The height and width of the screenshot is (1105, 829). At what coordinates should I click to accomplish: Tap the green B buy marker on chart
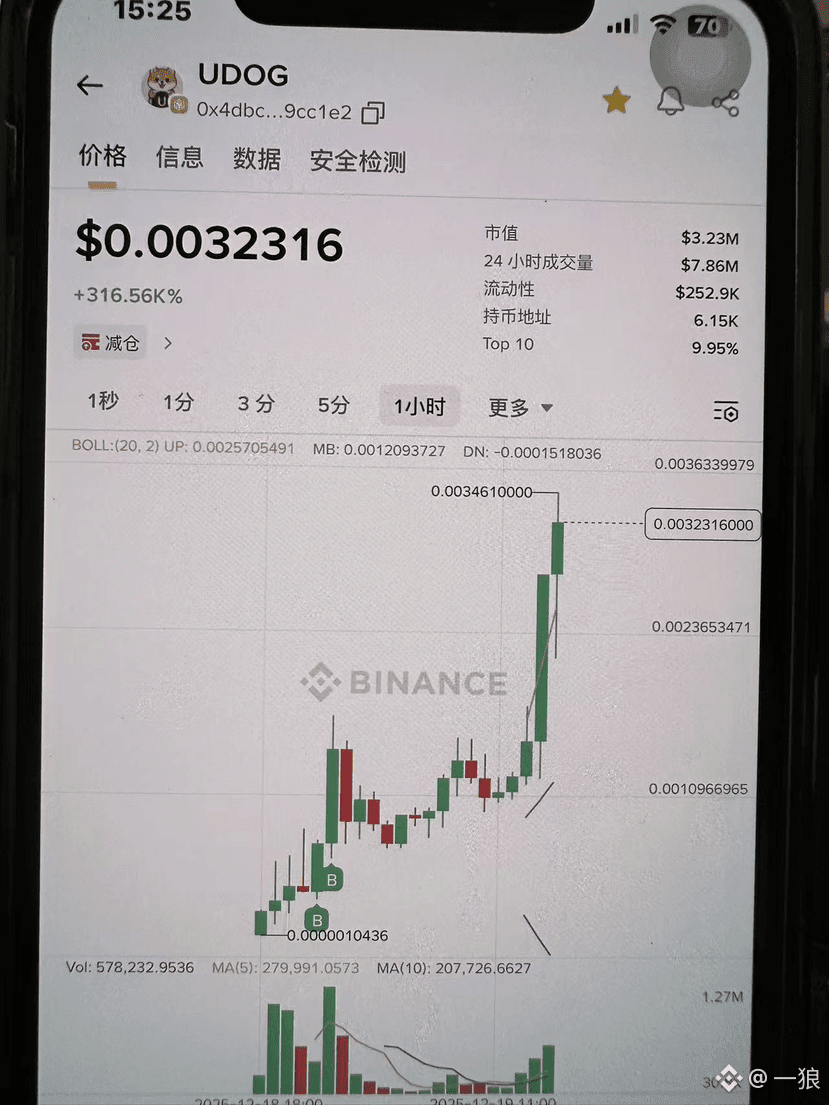[331, 881]
